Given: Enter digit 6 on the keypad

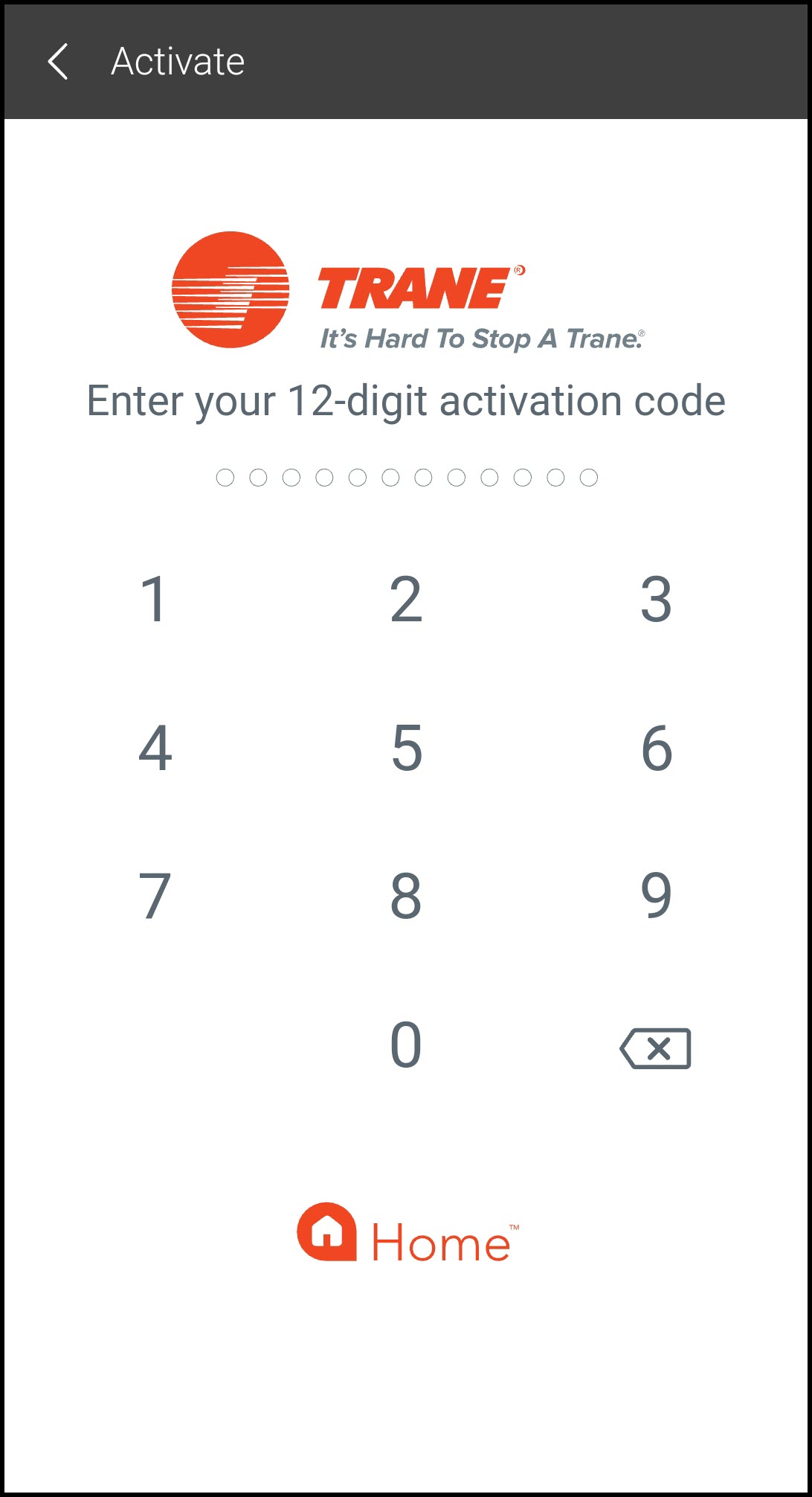Looking at the screenshot, I should (x=656, y=748).
